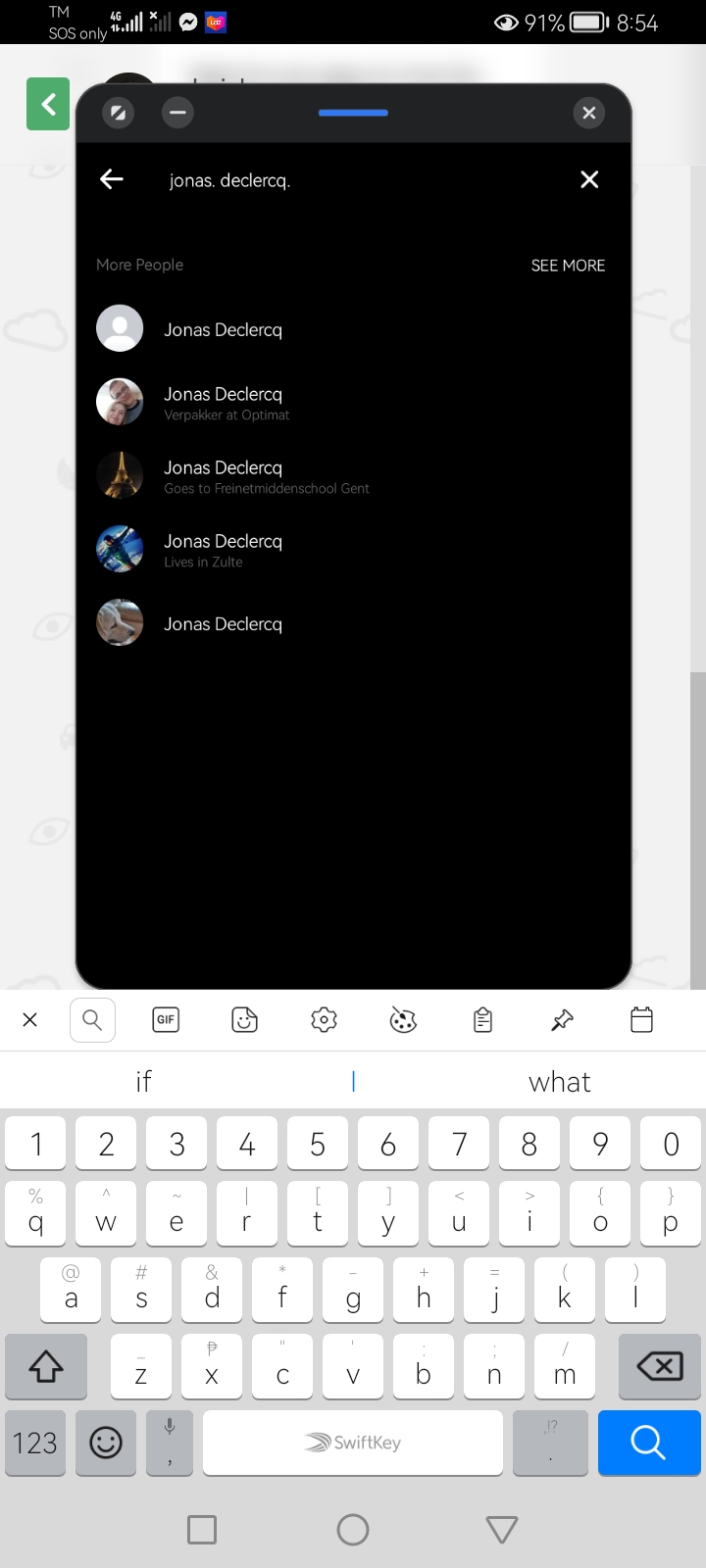Go back from the search results
The width and height of the screenshot is (706, 1568).
112,179
